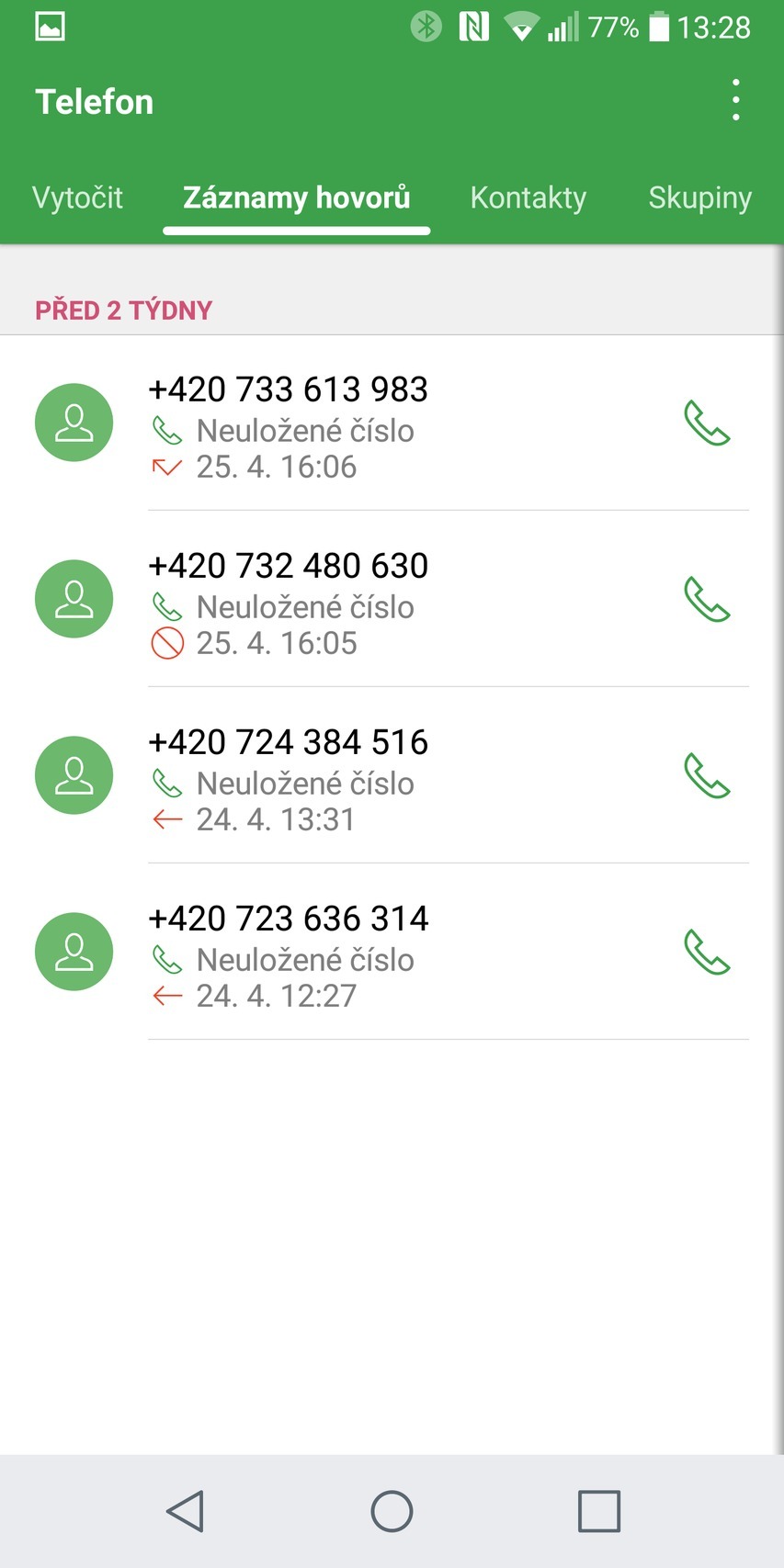Open call log entry +420 732 480 630

368,602
